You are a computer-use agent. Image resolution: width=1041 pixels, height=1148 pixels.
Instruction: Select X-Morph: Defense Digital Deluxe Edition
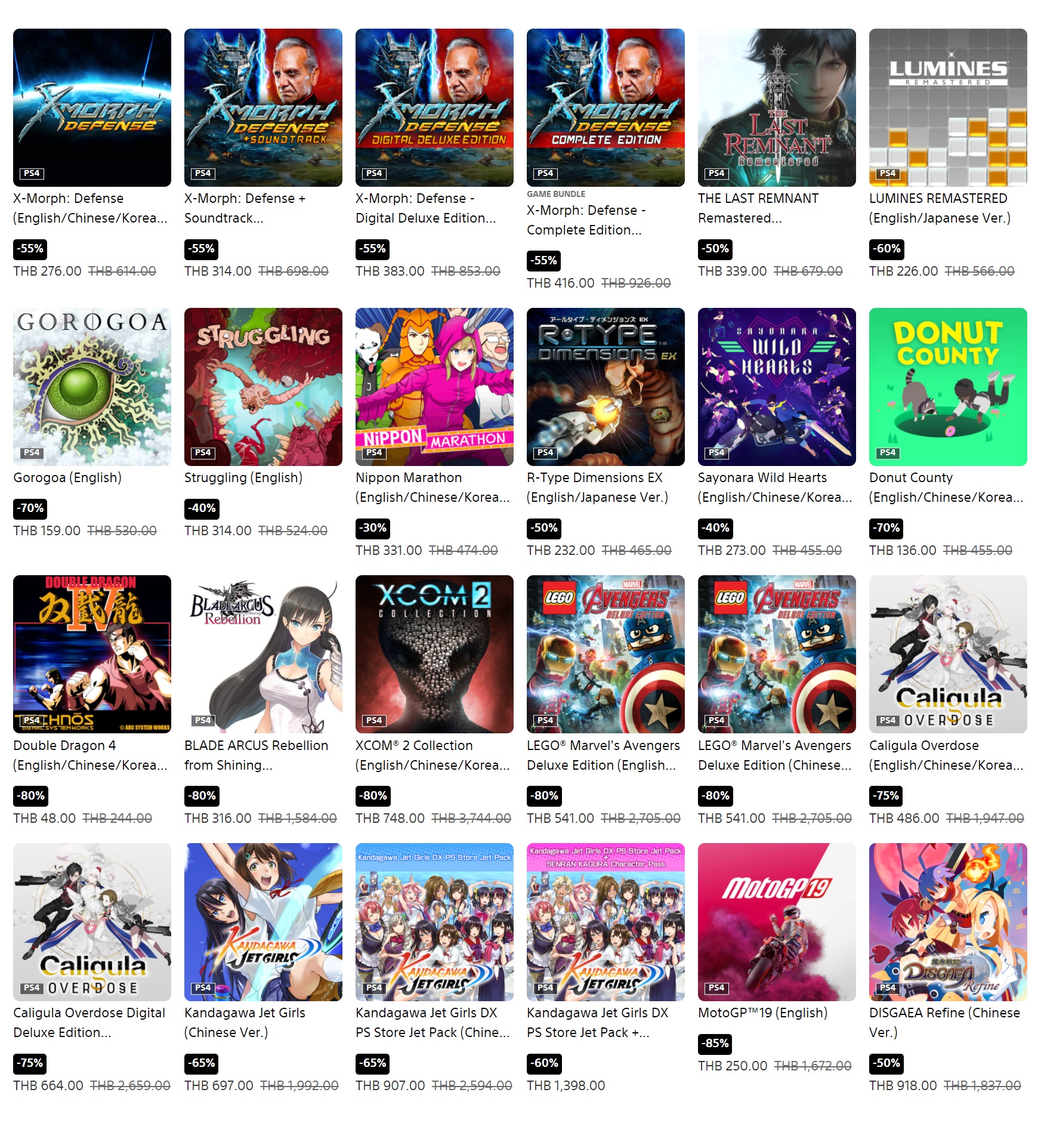coord(434,107)
